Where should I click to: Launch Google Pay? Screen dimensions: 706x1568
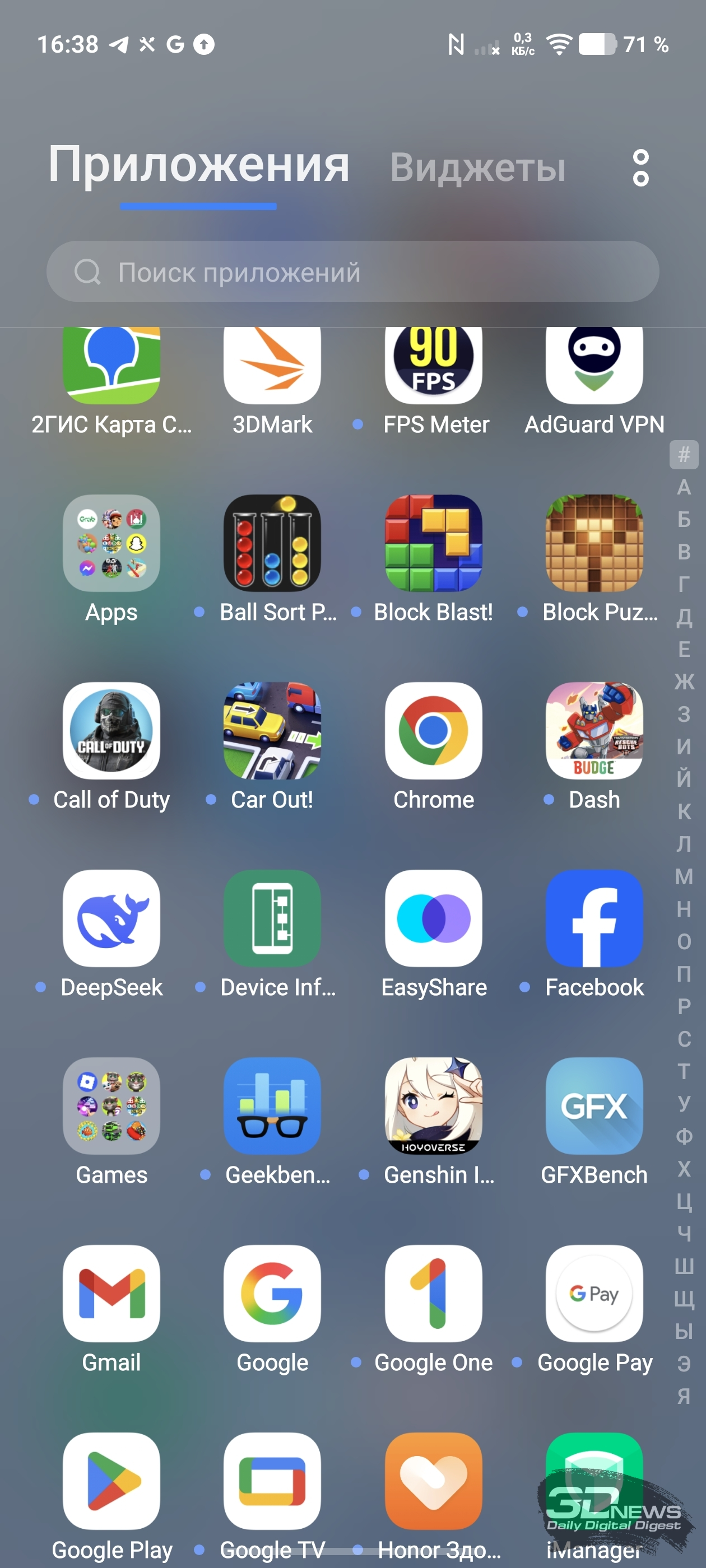(x=594, y=1293)
